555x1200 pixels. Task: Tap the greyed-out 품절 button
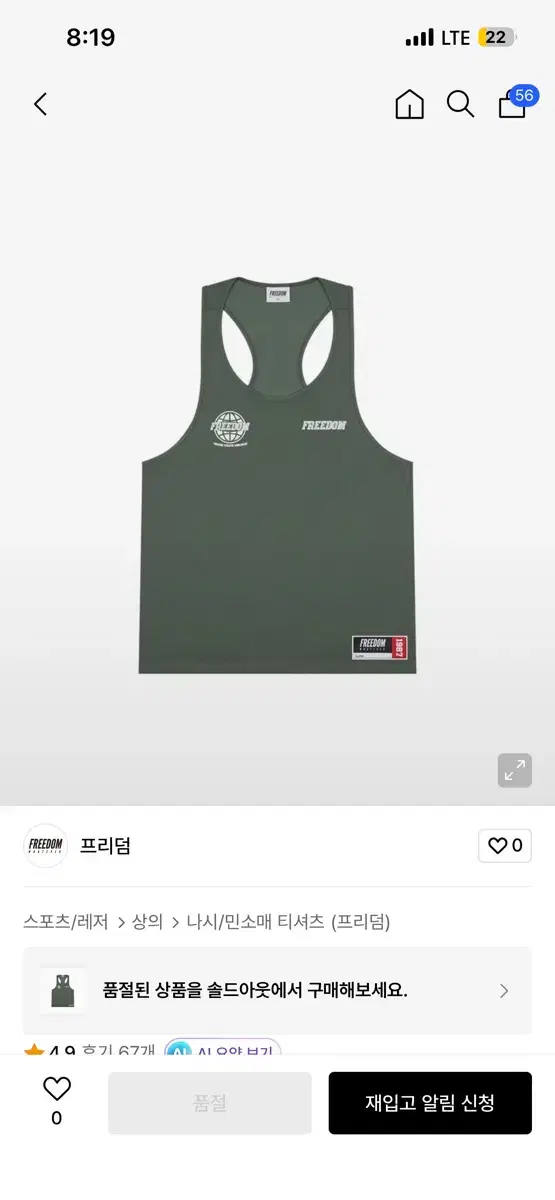coord(210,1103)
